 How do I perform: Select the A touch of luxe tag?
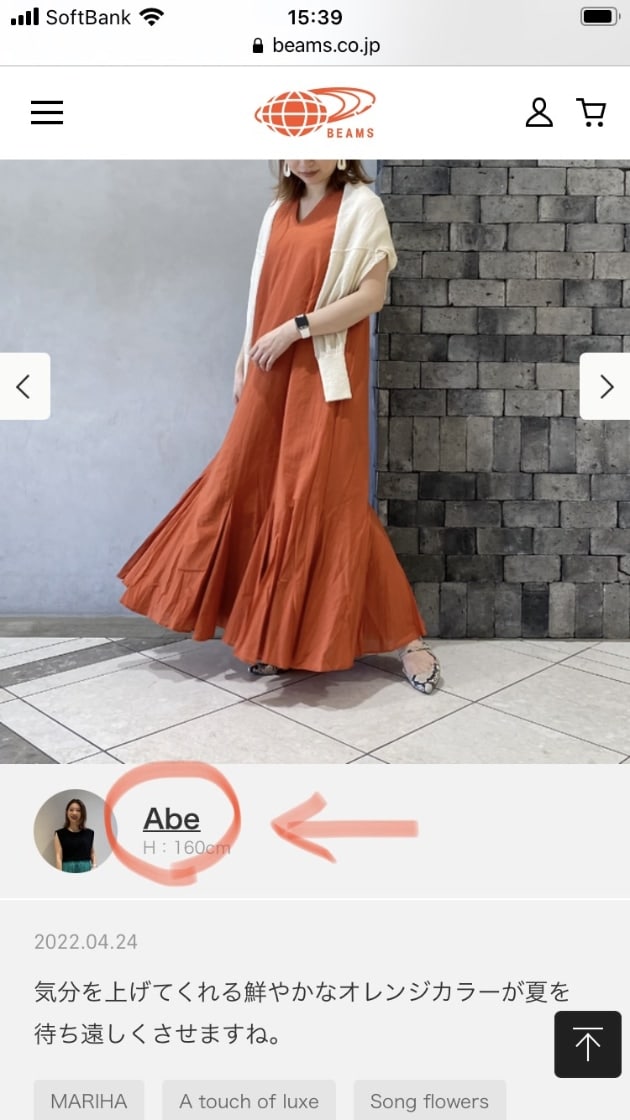(x=249, y=1101)
